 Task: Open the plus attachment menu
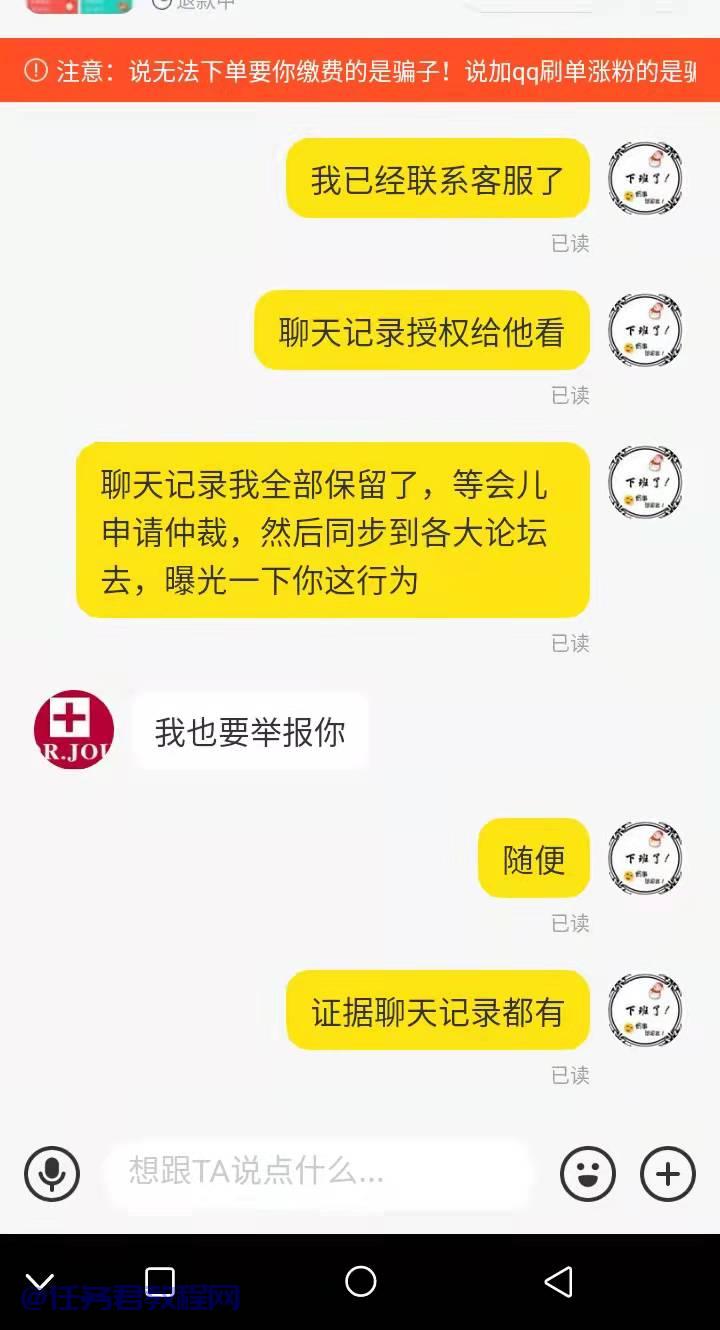click(667, 1173)
